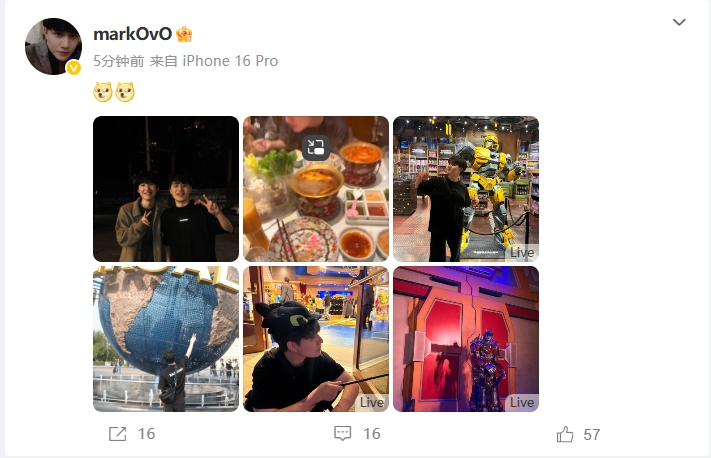Screen dimensions: 711x458
Task: Open the yellow robot Live photo
Action: [x=466, y=189]
